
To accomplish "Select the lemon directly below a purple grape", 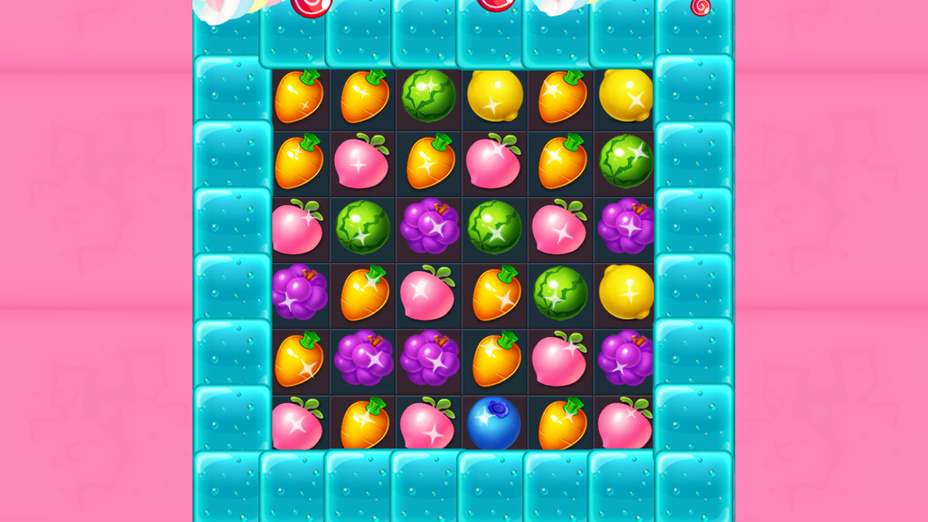I will pos(627,292).
